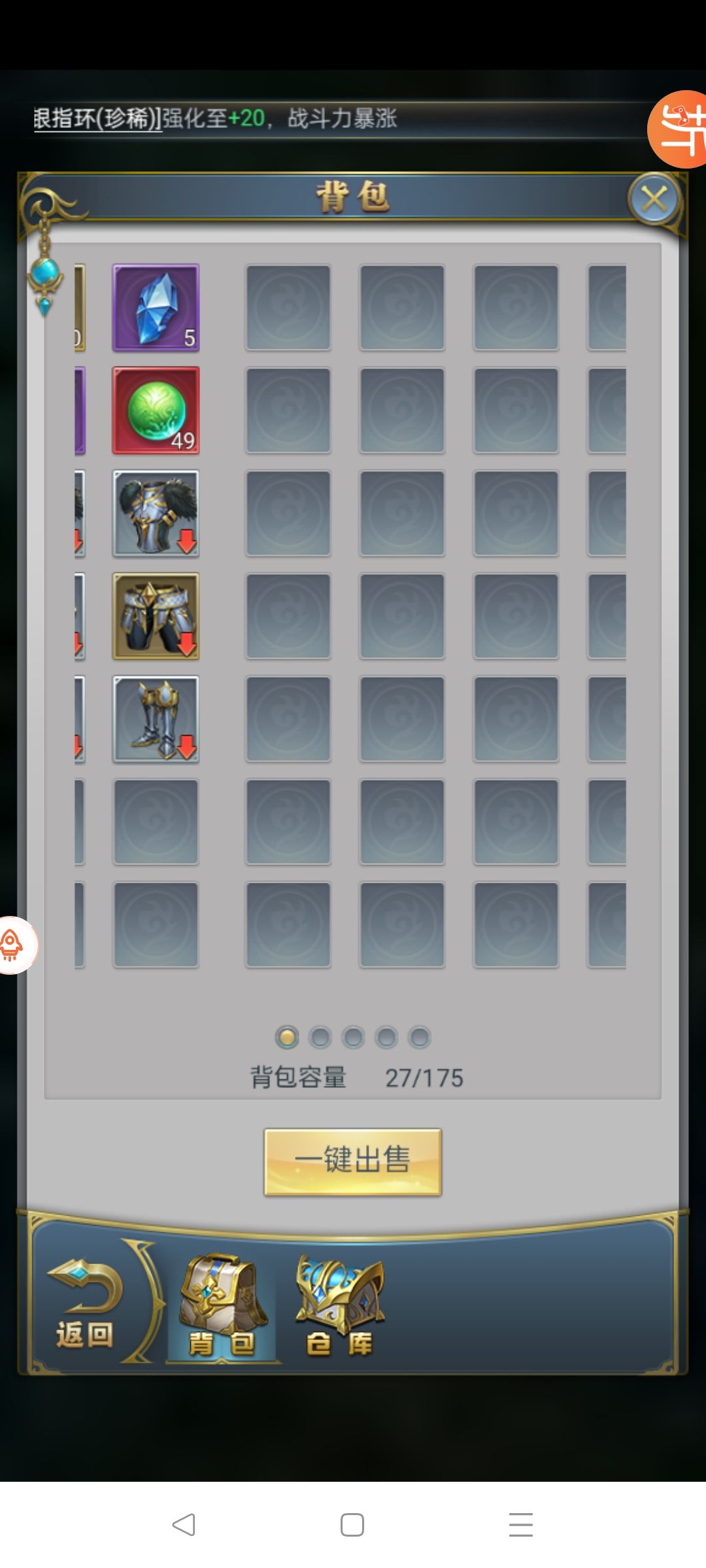706x1568 pixels.
Task: Inspect the fur-collared chest armor item
Action: (x=156, y=514)
